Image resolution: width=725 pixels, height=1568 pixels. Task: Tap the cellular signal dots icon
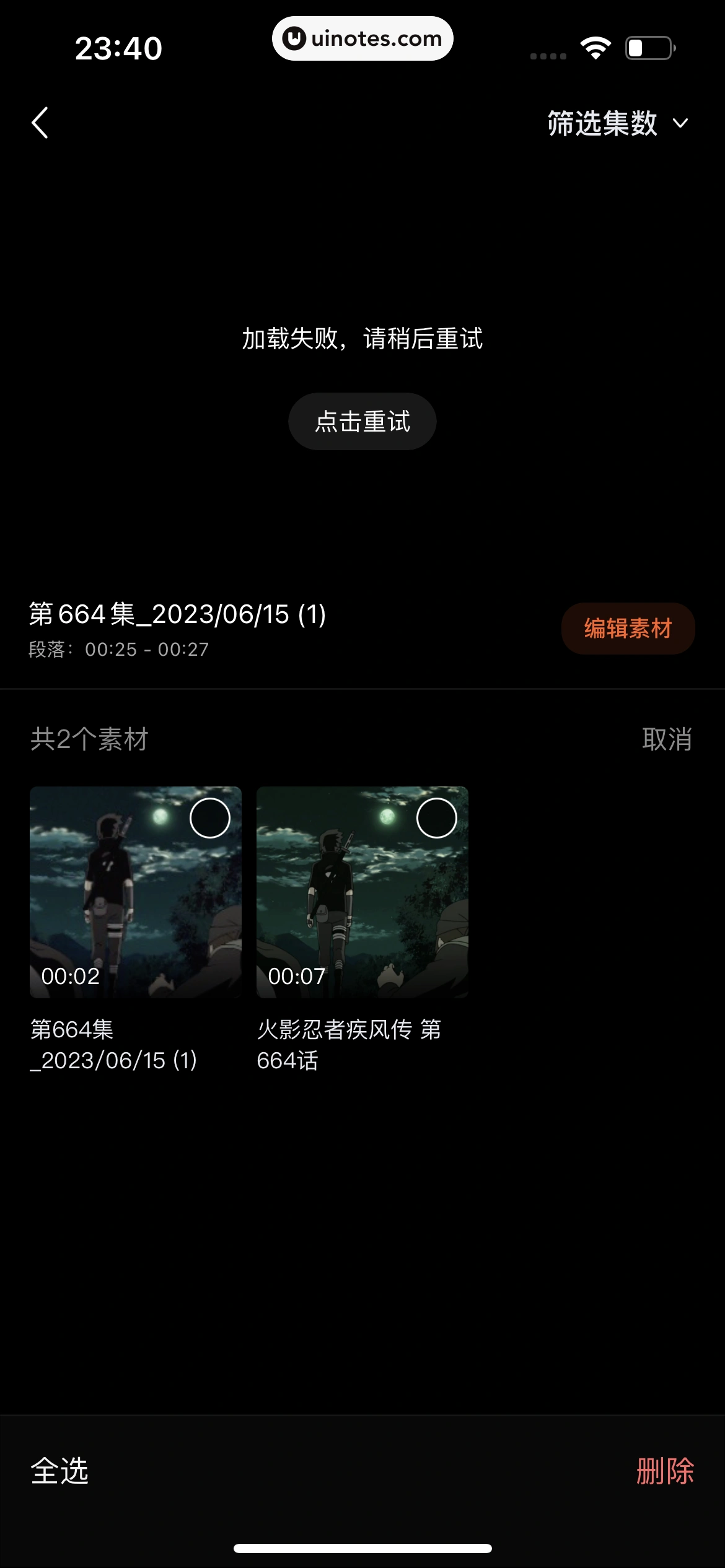548,55
